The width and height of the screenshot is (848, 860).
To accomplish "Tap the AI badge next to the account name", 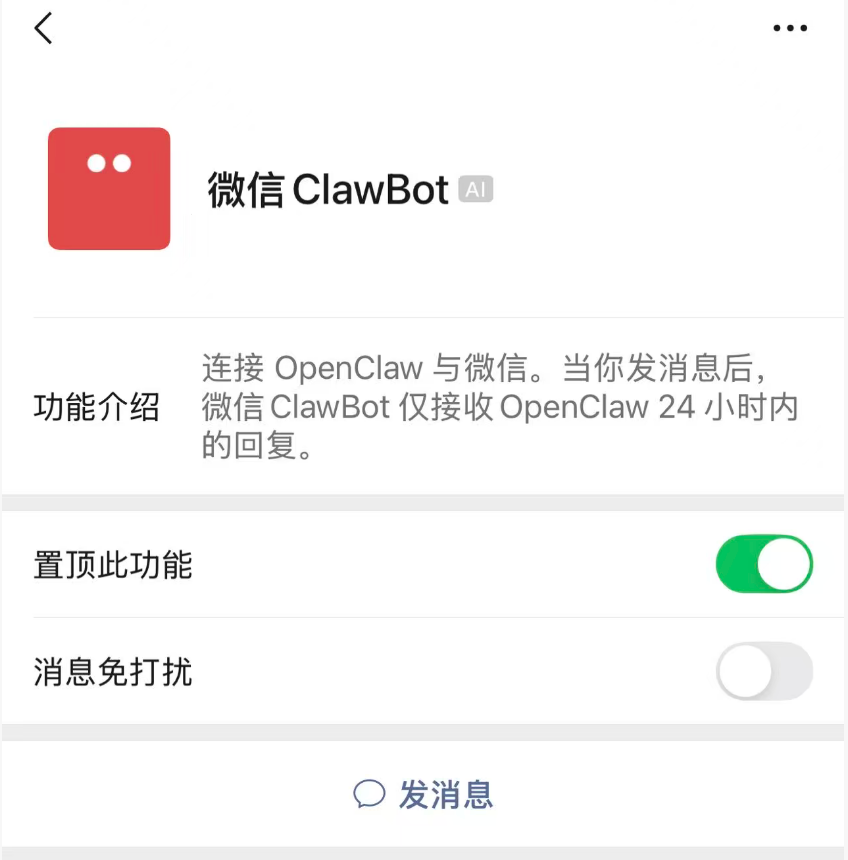I will [x=475, y=189].
